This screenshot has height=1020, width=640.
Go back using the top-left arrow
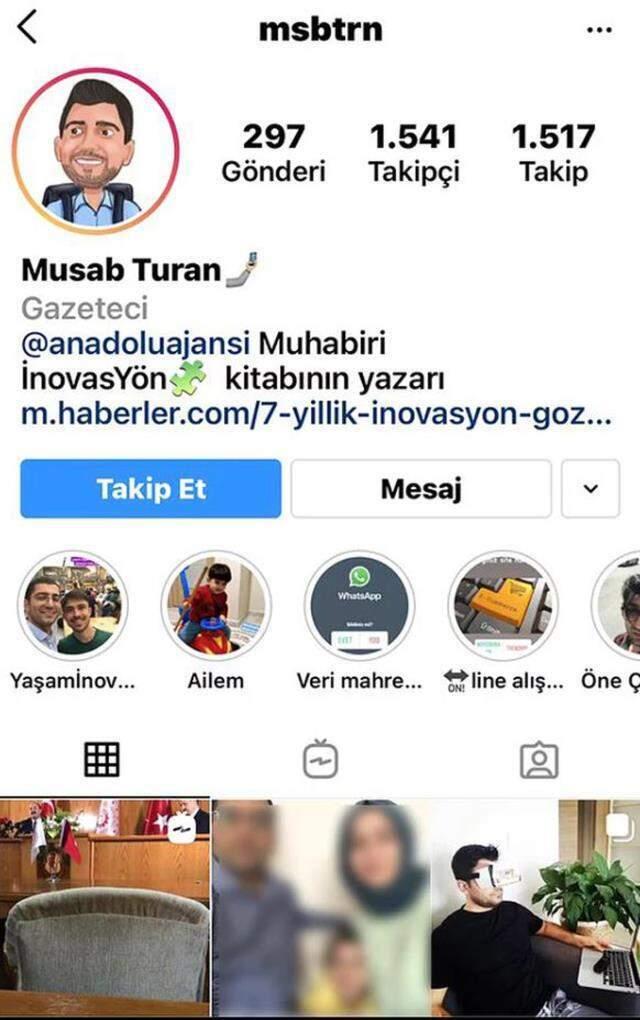pyautogui.click(x=27, y=27)
